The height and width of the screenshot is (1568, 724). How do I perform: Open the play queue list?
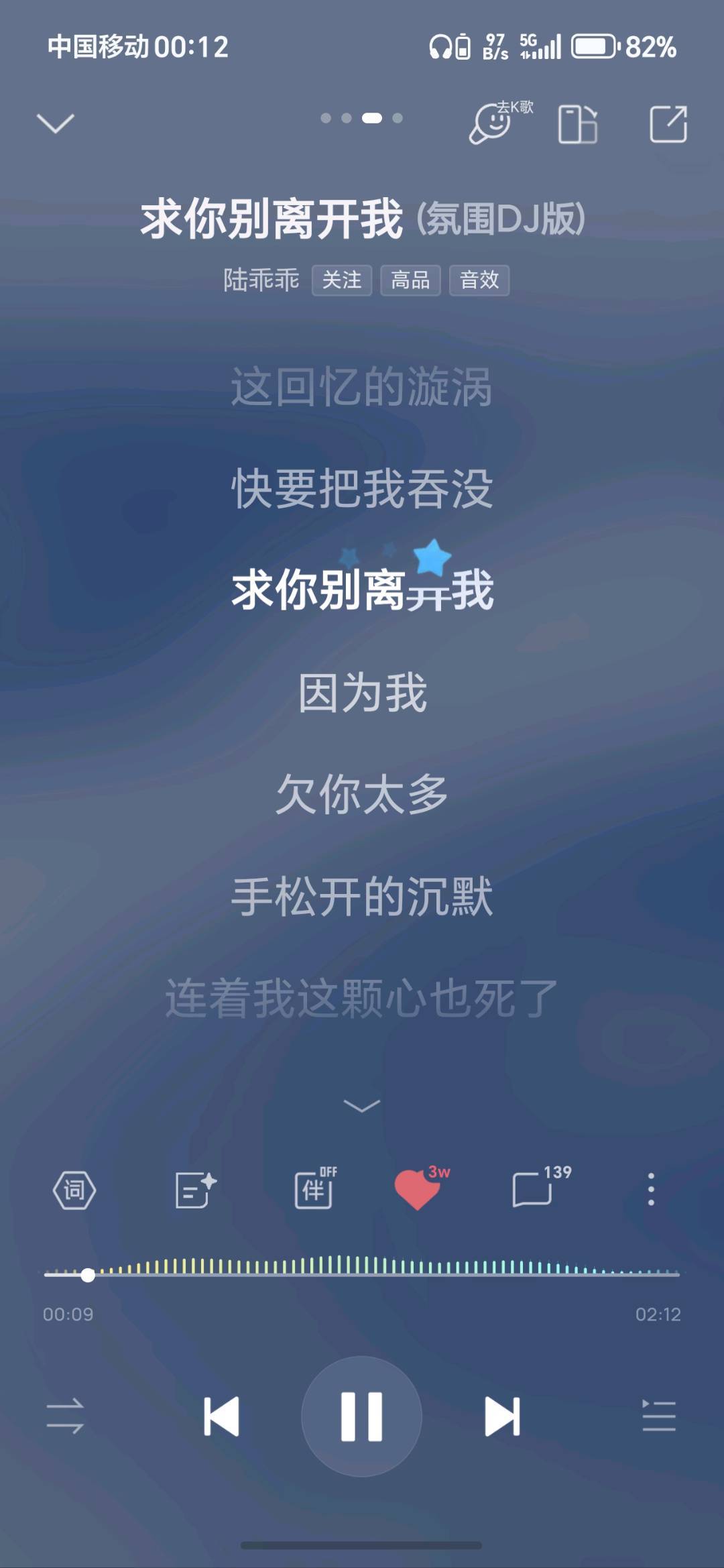point(658,1416)
